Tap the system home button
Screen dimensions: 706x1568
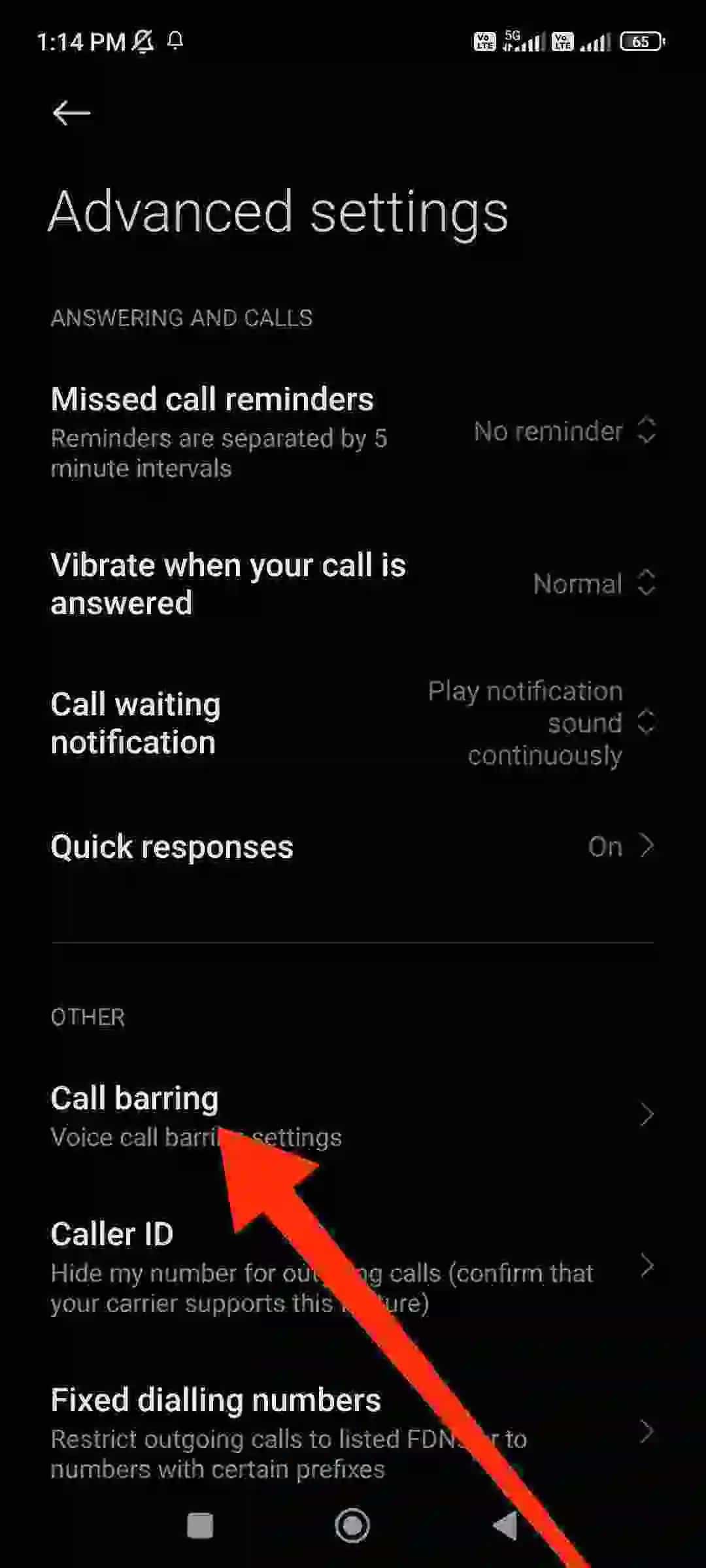point(352,1526)
